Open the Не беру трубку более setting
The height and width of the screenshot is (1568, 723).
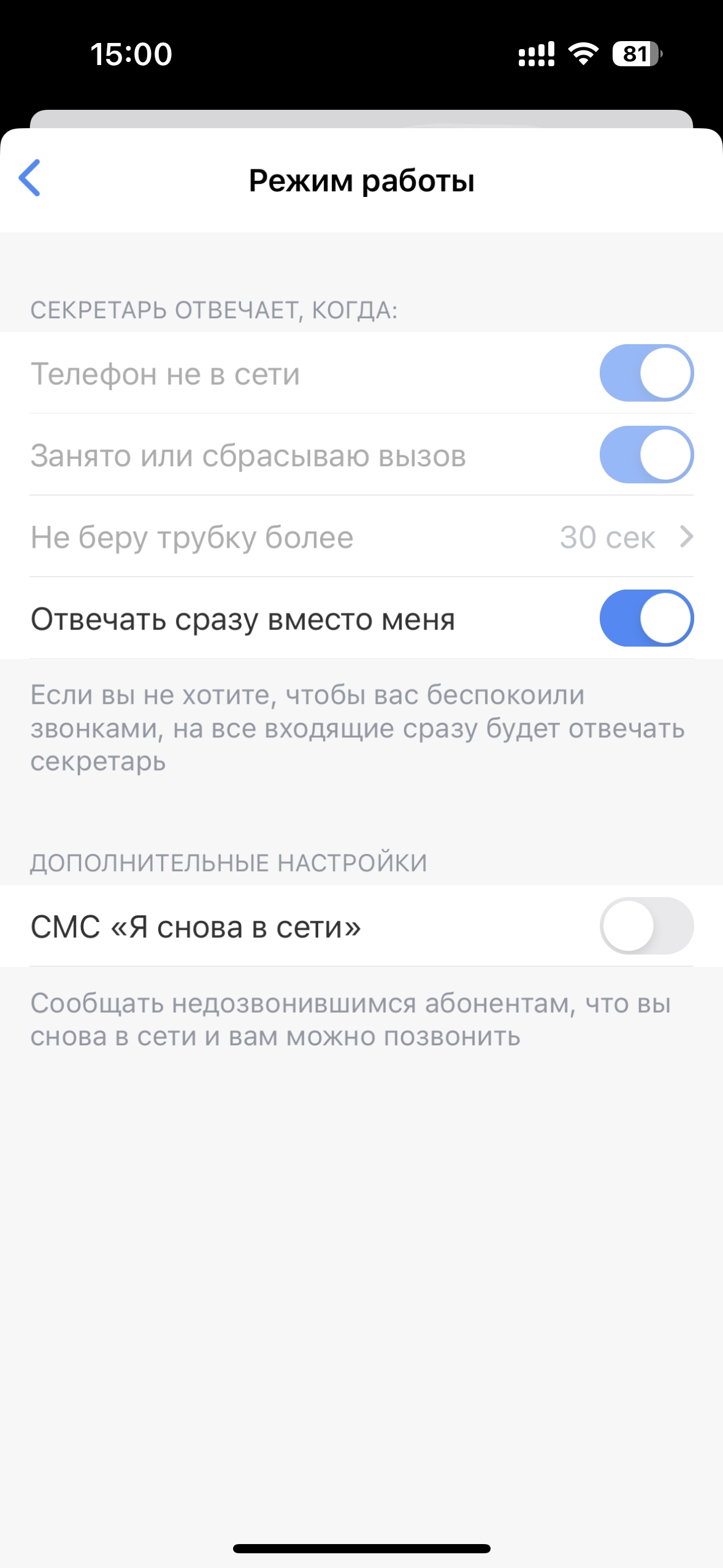361,537
